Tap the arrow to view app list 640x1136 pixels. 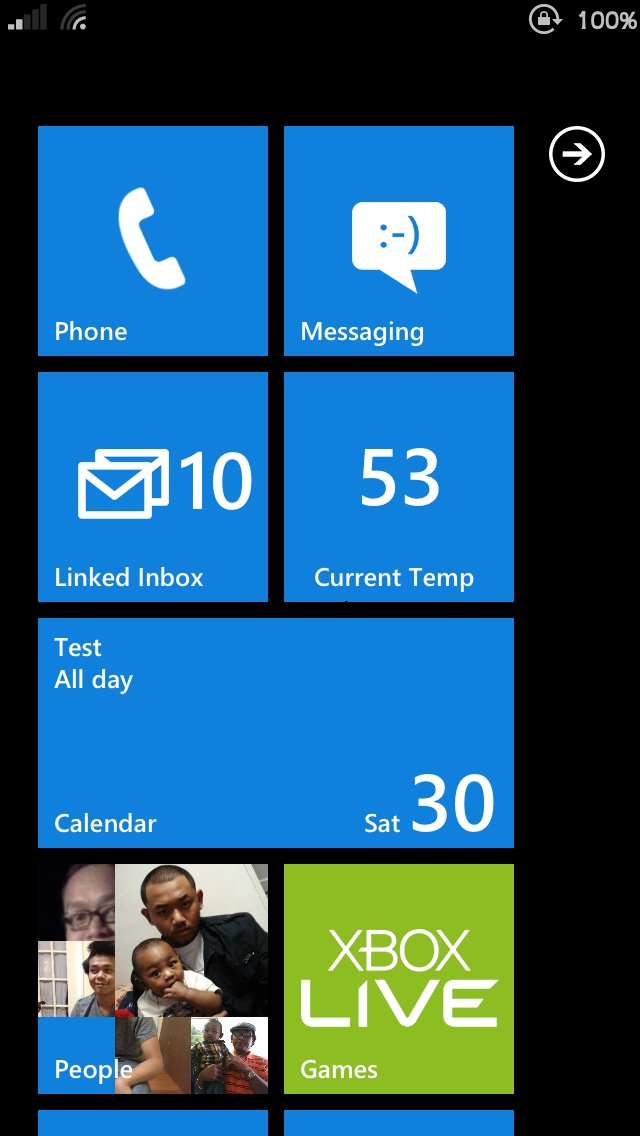point(577,154)
